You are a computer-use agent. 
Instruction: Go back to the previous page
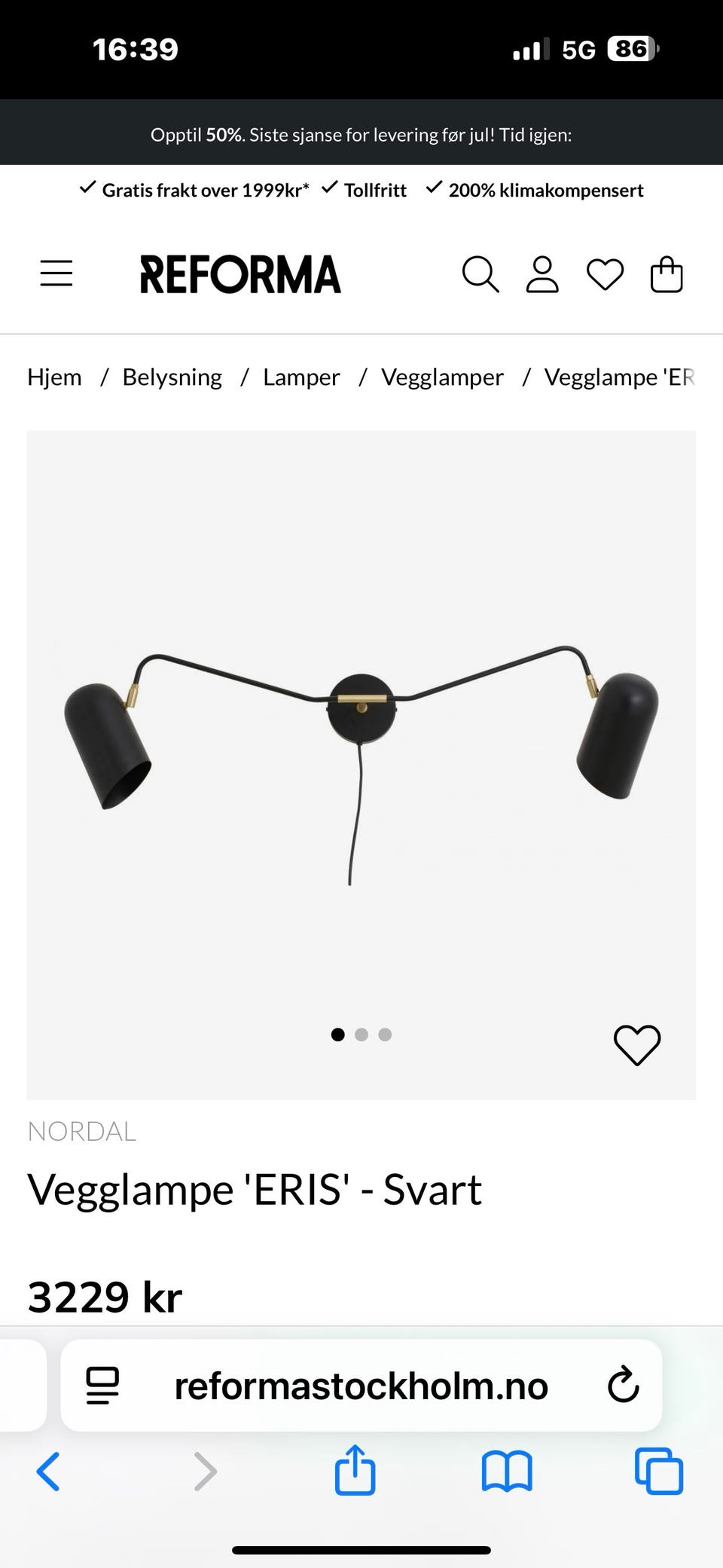48,1472
